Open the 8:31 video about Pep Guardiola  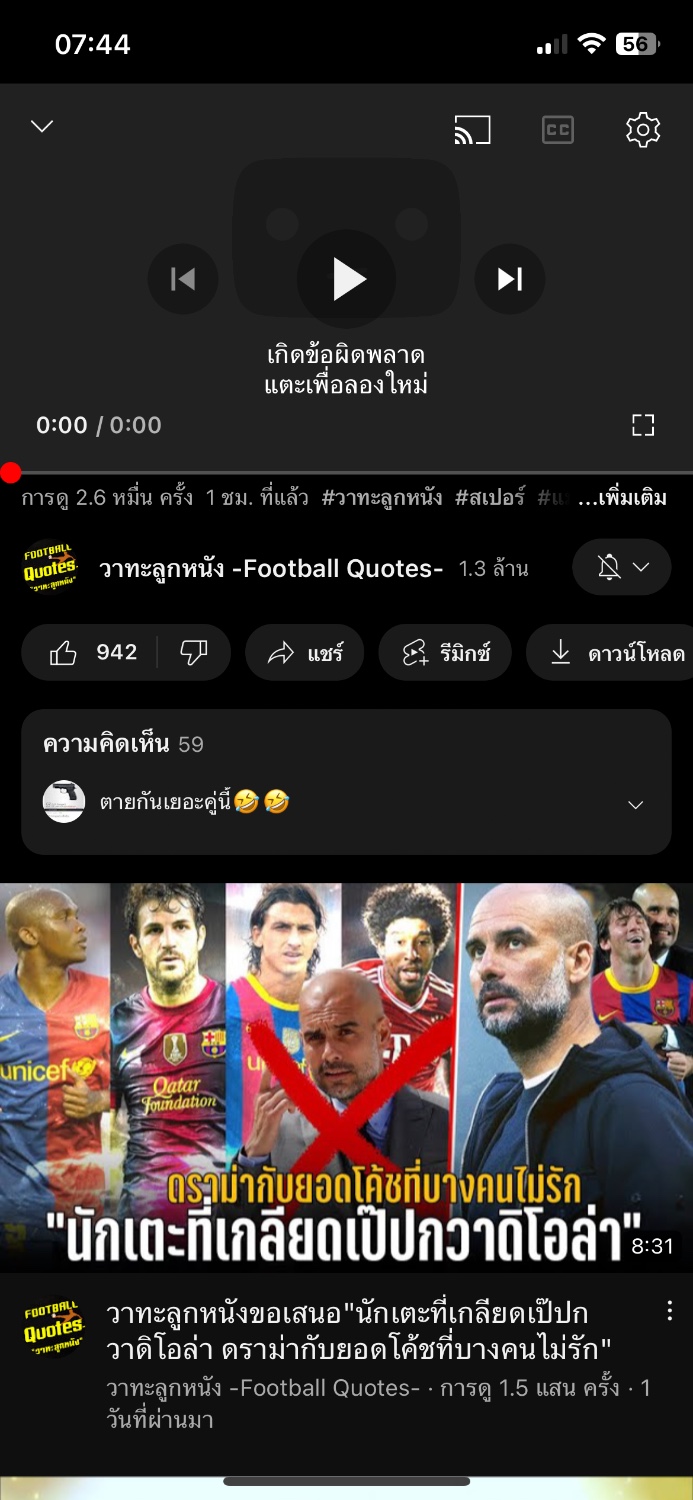click(x=346, y=1076)
